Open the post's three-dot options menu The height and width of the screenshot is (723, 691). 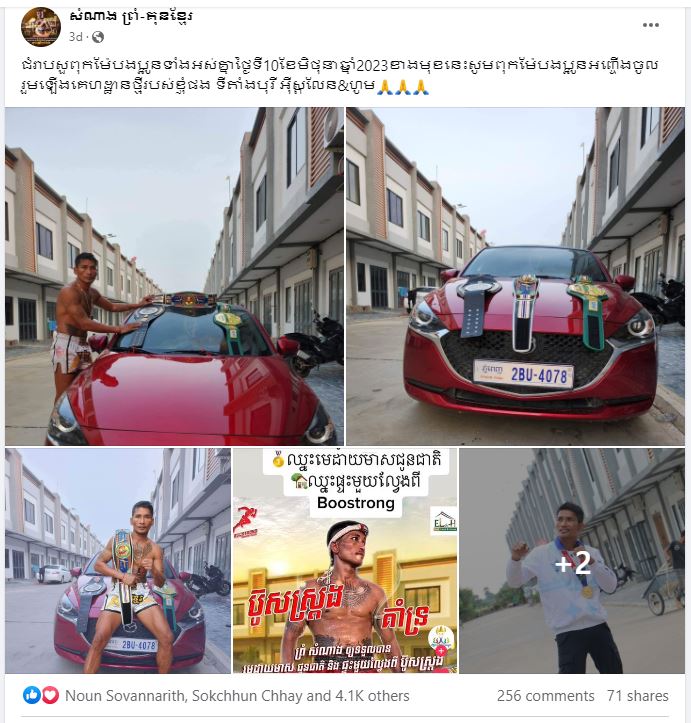(651, 25)
